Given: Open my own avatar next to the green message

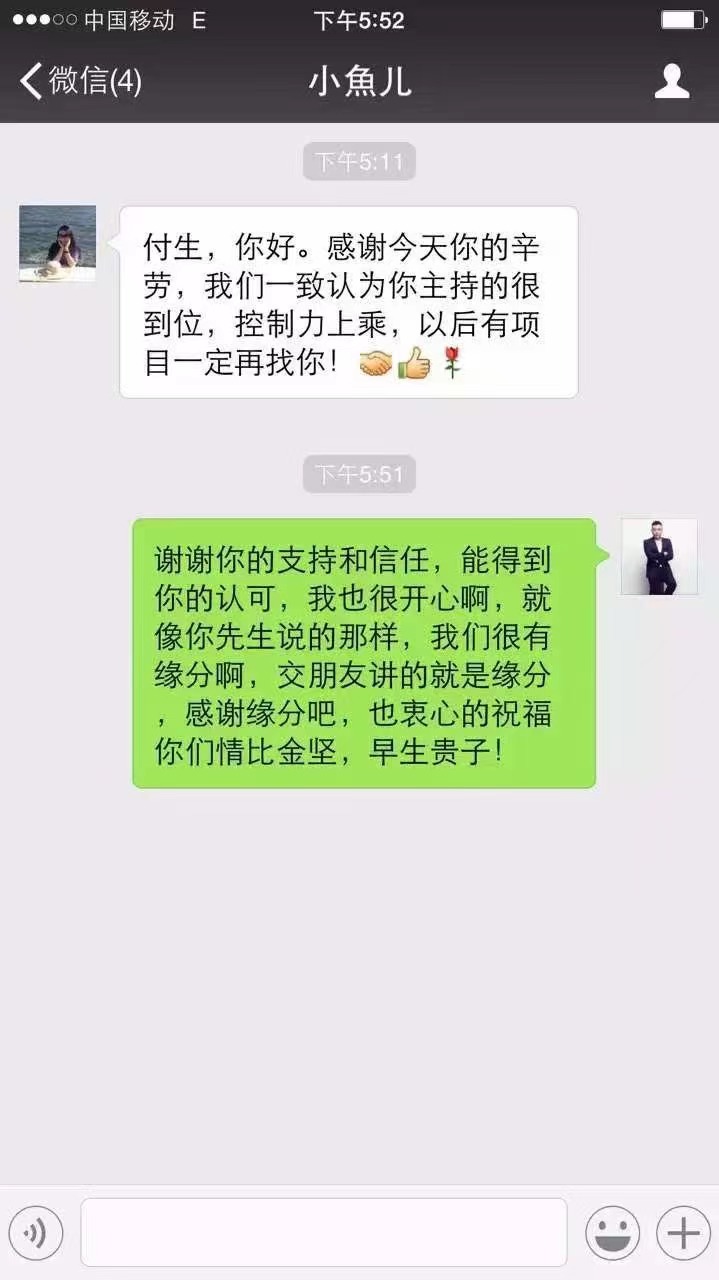Looking at the screenshot, I should click(x=659, y=557).
